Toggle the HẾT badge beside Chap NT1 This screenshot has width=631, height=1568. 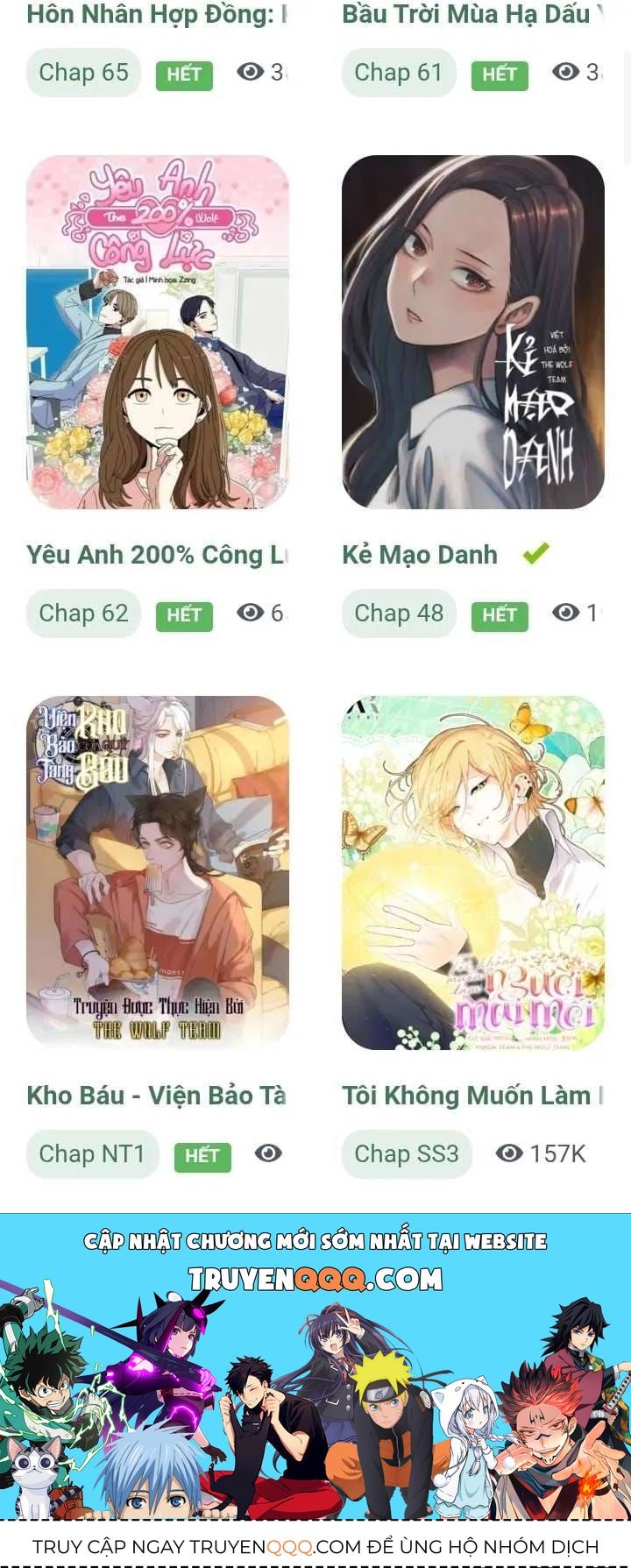[202, 1156]
